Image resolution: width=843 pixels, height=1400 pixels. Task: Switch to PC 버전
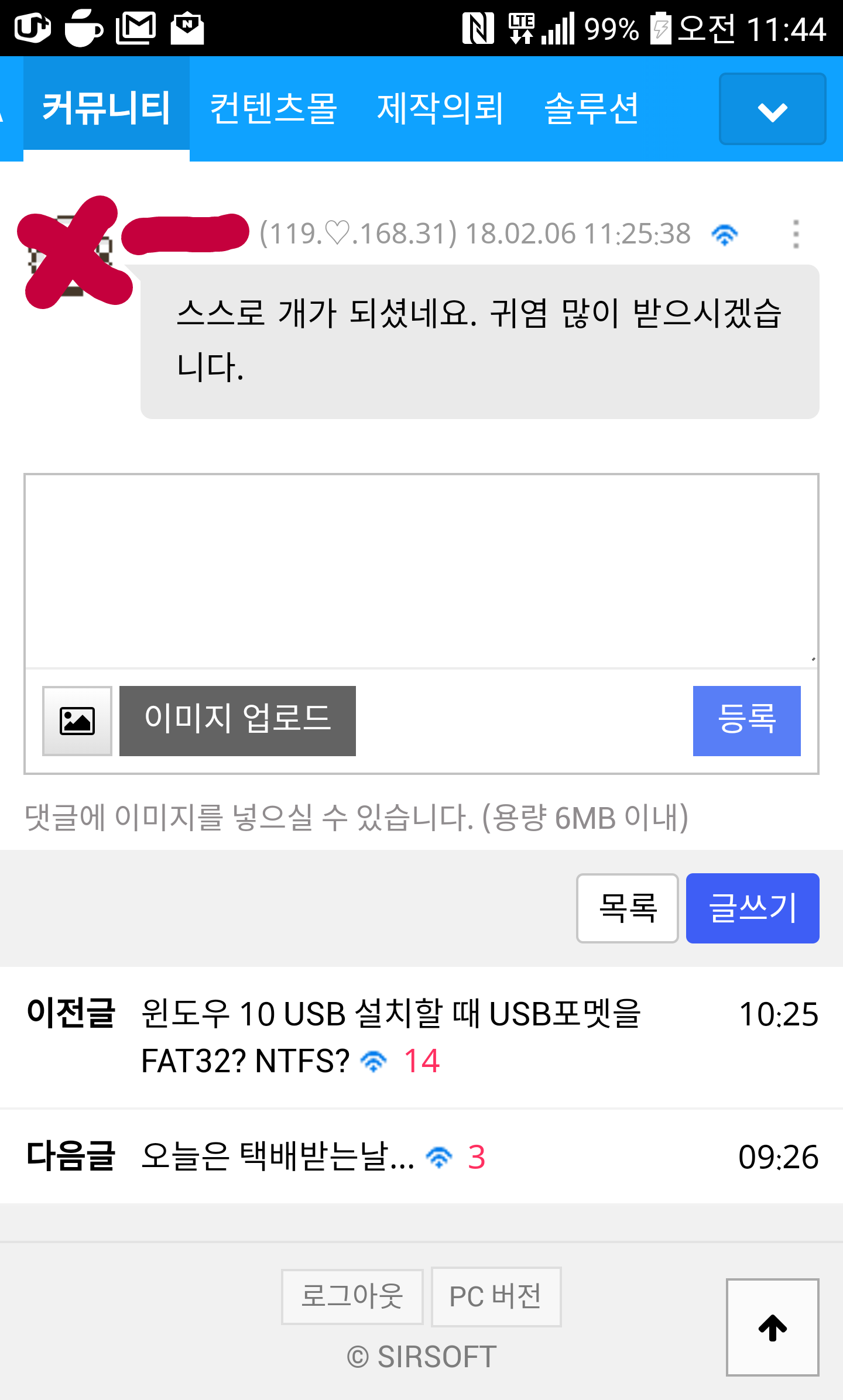click(496, 1296)
